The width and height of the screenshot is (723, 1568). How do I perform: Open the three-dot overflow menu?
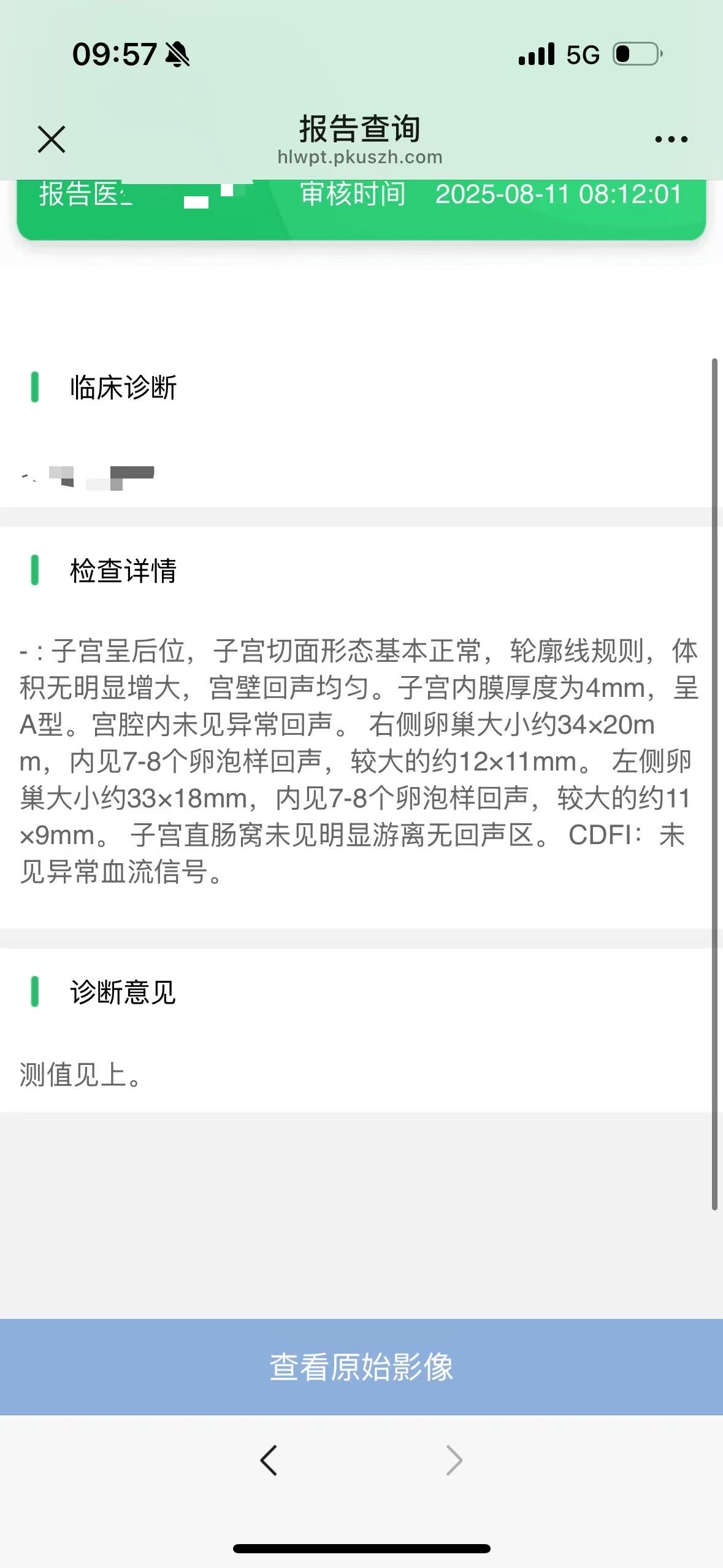pyautogui.click(x=671, y=139)
